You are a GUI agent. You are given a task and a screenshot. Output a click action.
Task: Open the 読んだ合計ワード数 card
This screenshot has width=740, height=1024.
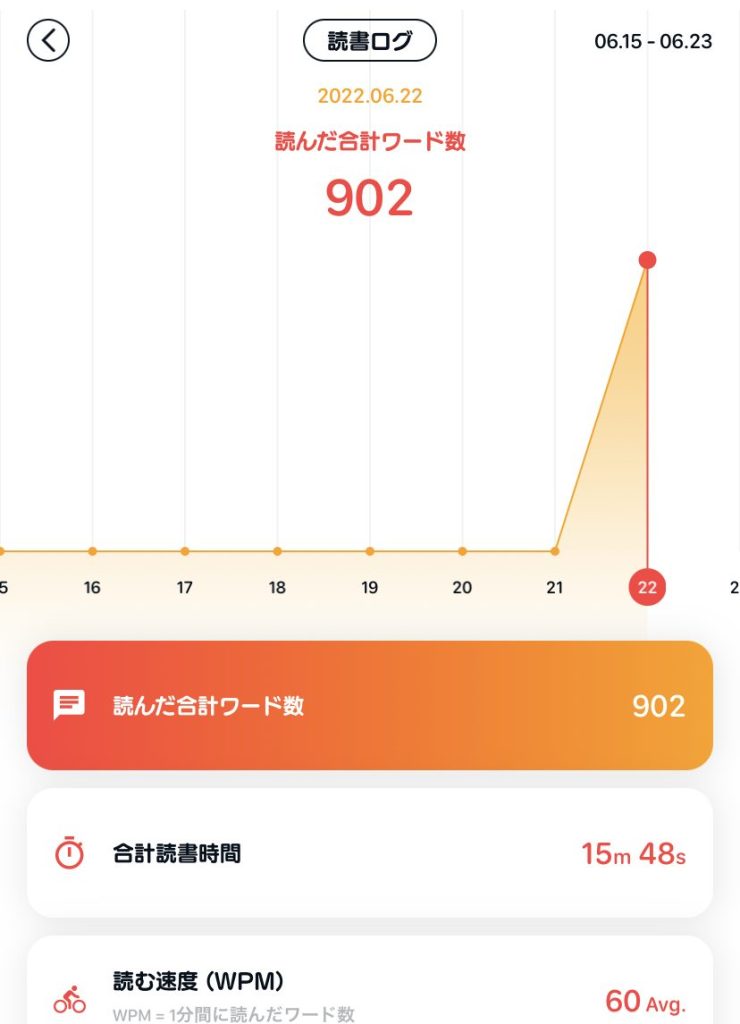pyautogui.click(x=369, y=706)
